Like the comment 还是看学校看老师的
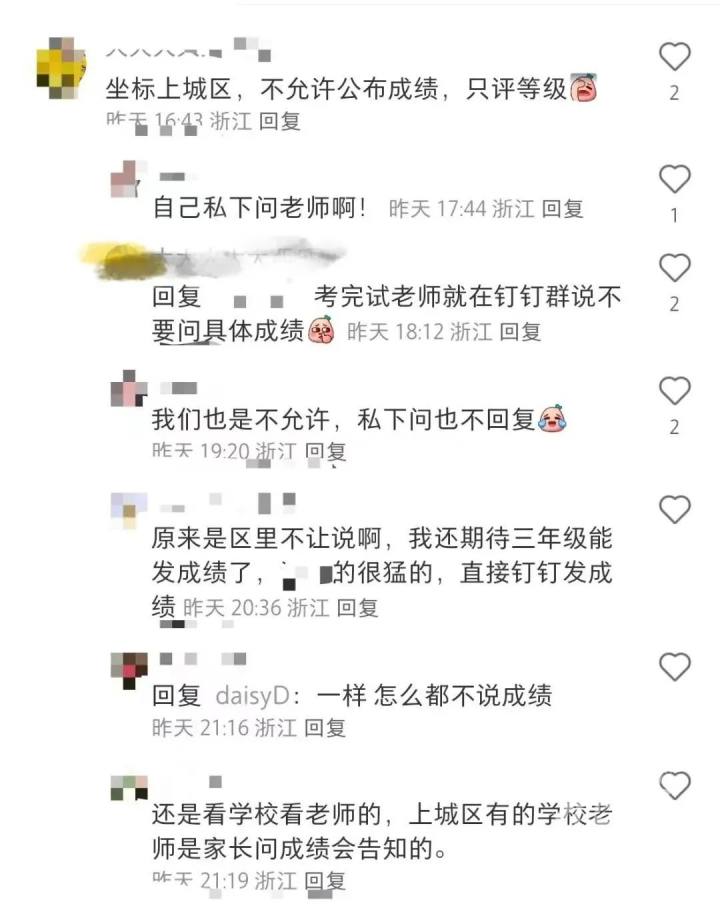The height and width of the screenshot is (908, 720). click(x=675, y=786)
